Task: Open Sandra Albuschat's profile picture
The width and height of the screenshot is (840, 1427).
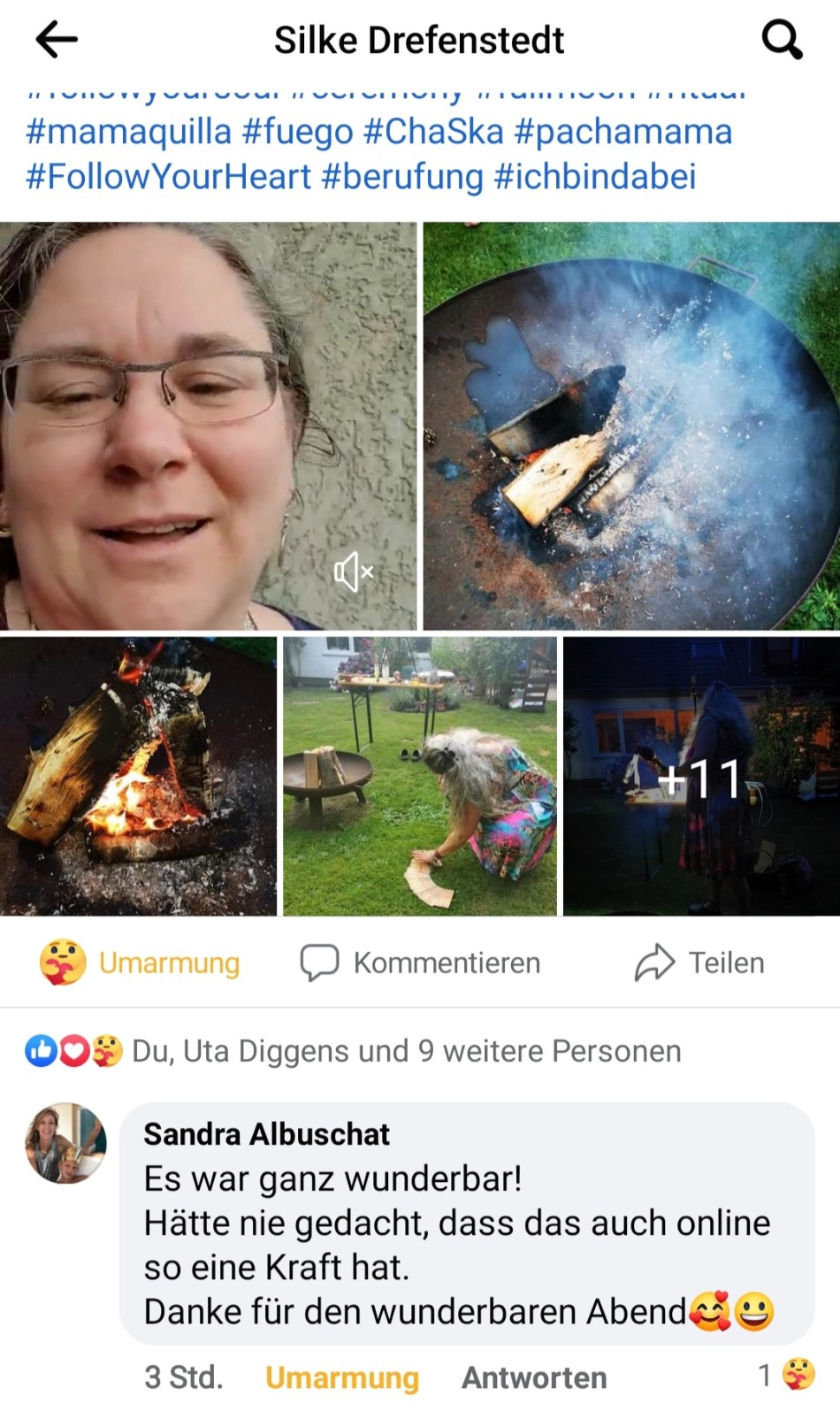Action: click(x=65, y=1143)
